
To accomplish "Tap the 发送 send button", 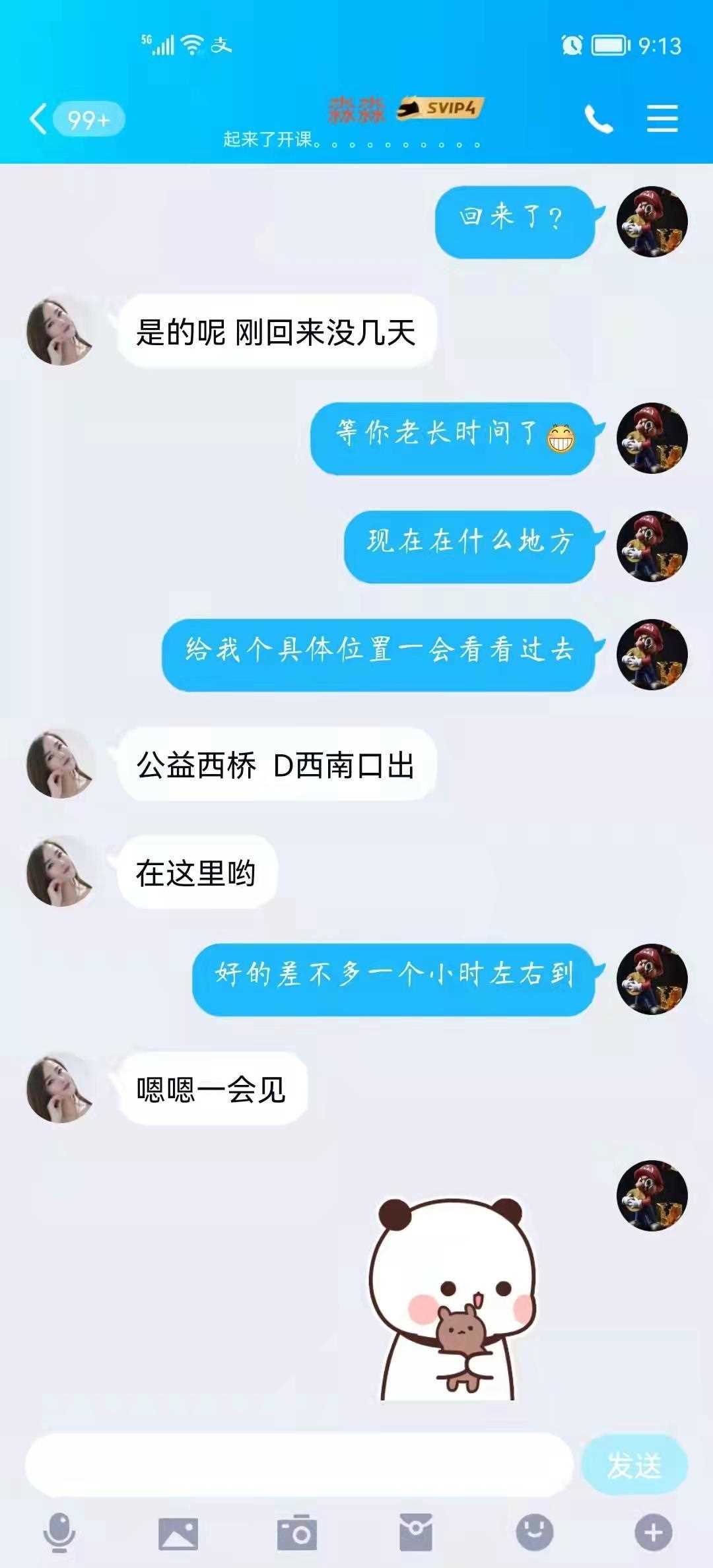I will (634, 1466).
